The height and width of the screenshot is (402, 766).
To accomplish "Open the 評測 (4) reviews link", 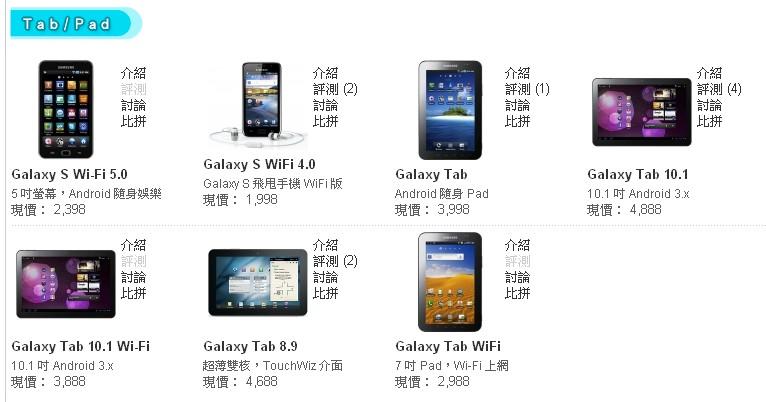I will [719, 89].
